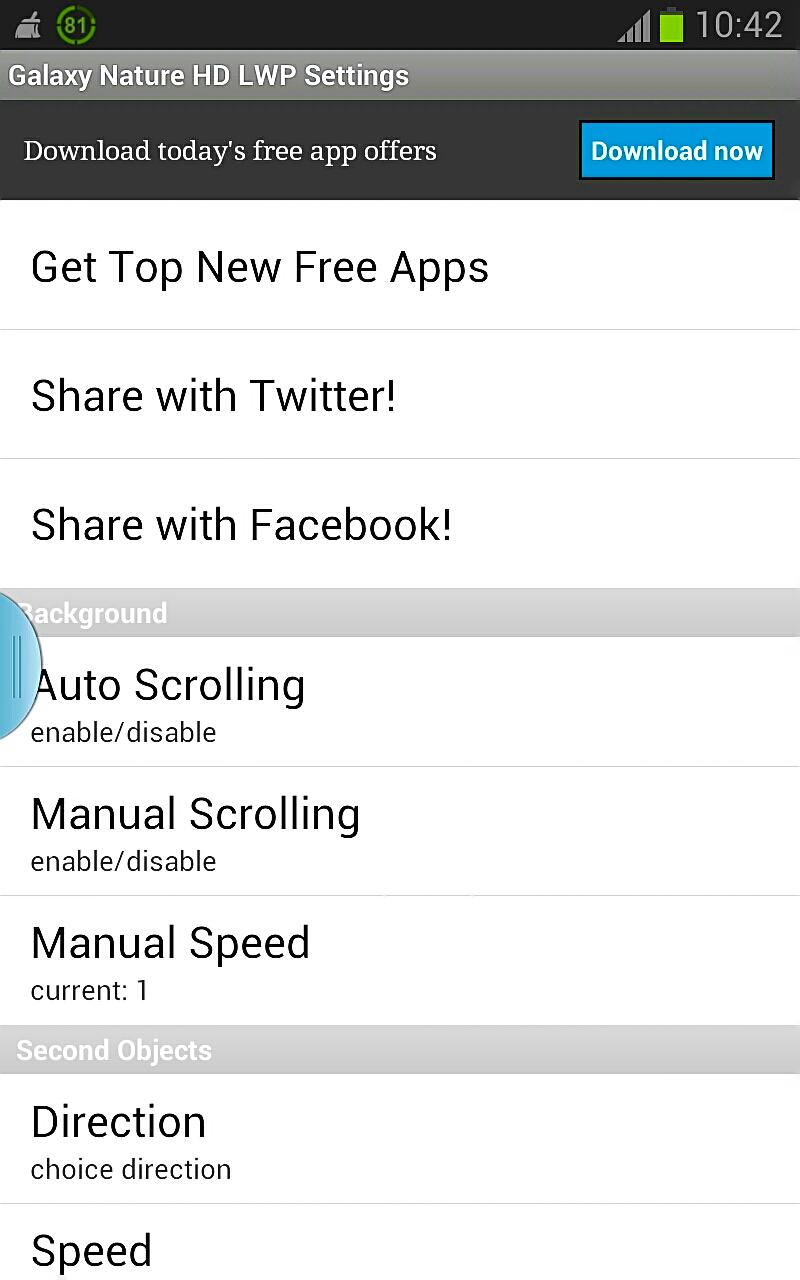
Task: Select the Second Objects section header
Action: pos(400,1050)
